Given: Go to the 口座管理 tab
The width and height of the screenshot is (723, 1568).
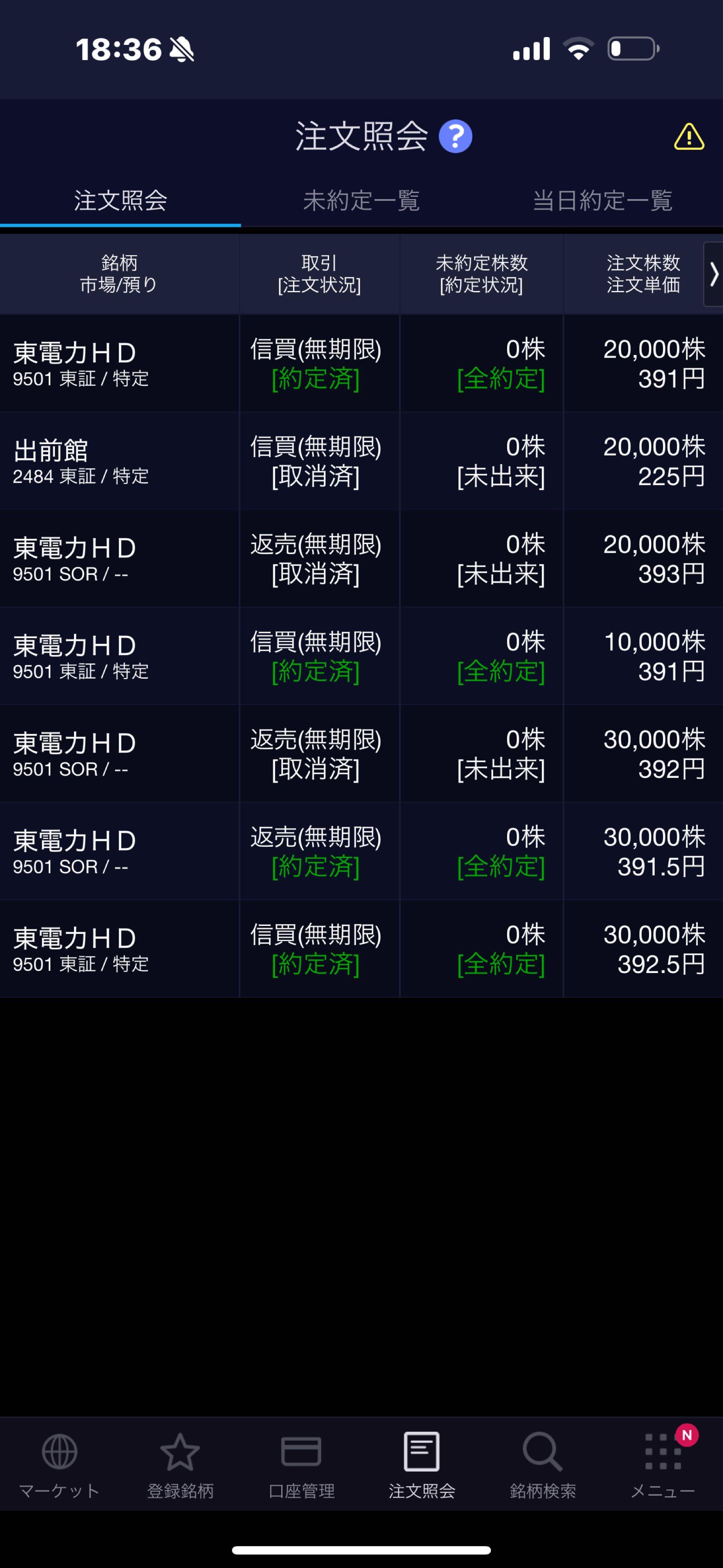Looking at the screenshot, I should tap(301, 1464).
